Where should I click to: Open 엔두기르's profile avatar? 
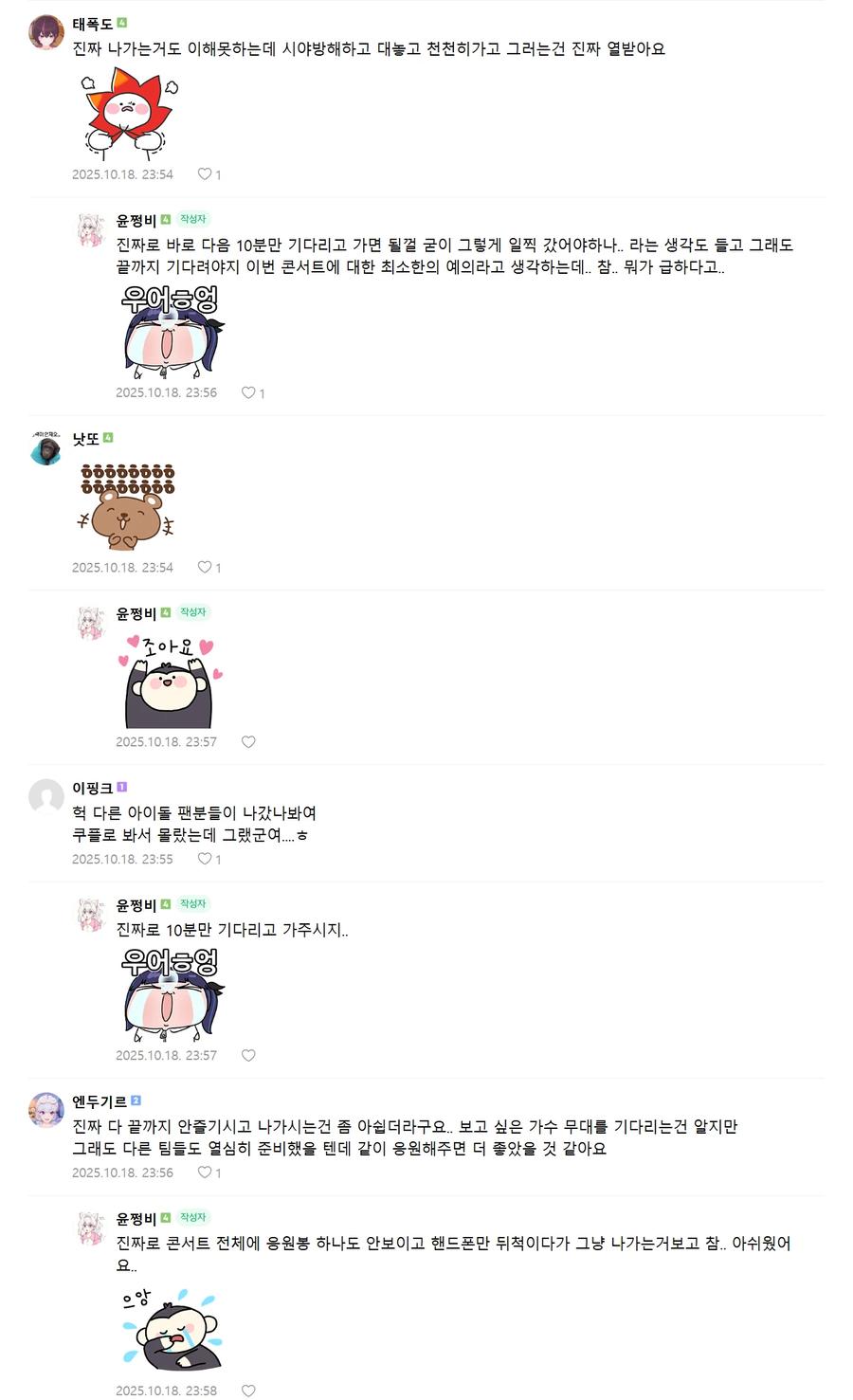pyautogui.click(x=46, y=1110)
